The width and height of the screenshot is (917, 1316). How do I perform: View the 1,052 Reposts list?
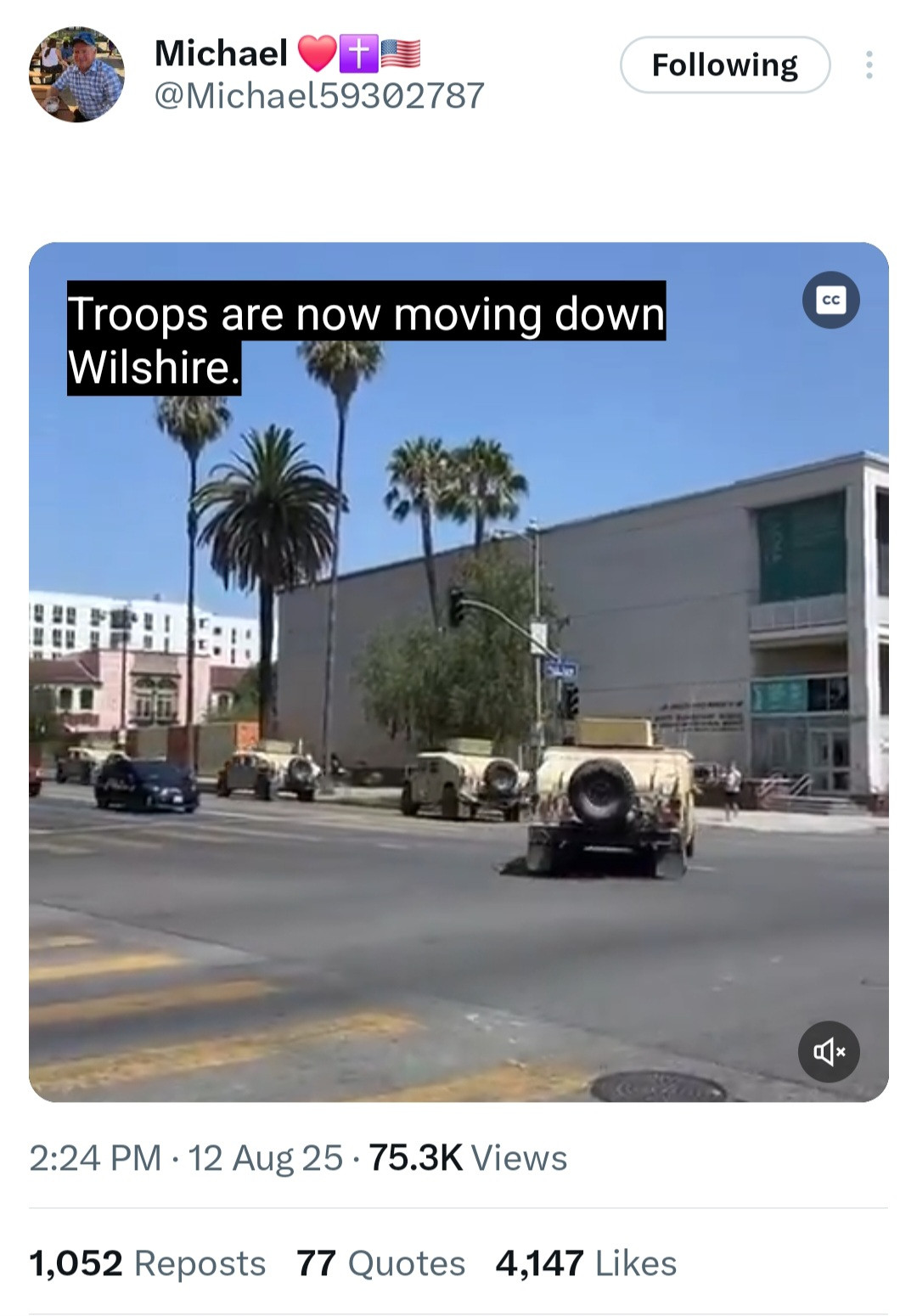(147, 1263)
